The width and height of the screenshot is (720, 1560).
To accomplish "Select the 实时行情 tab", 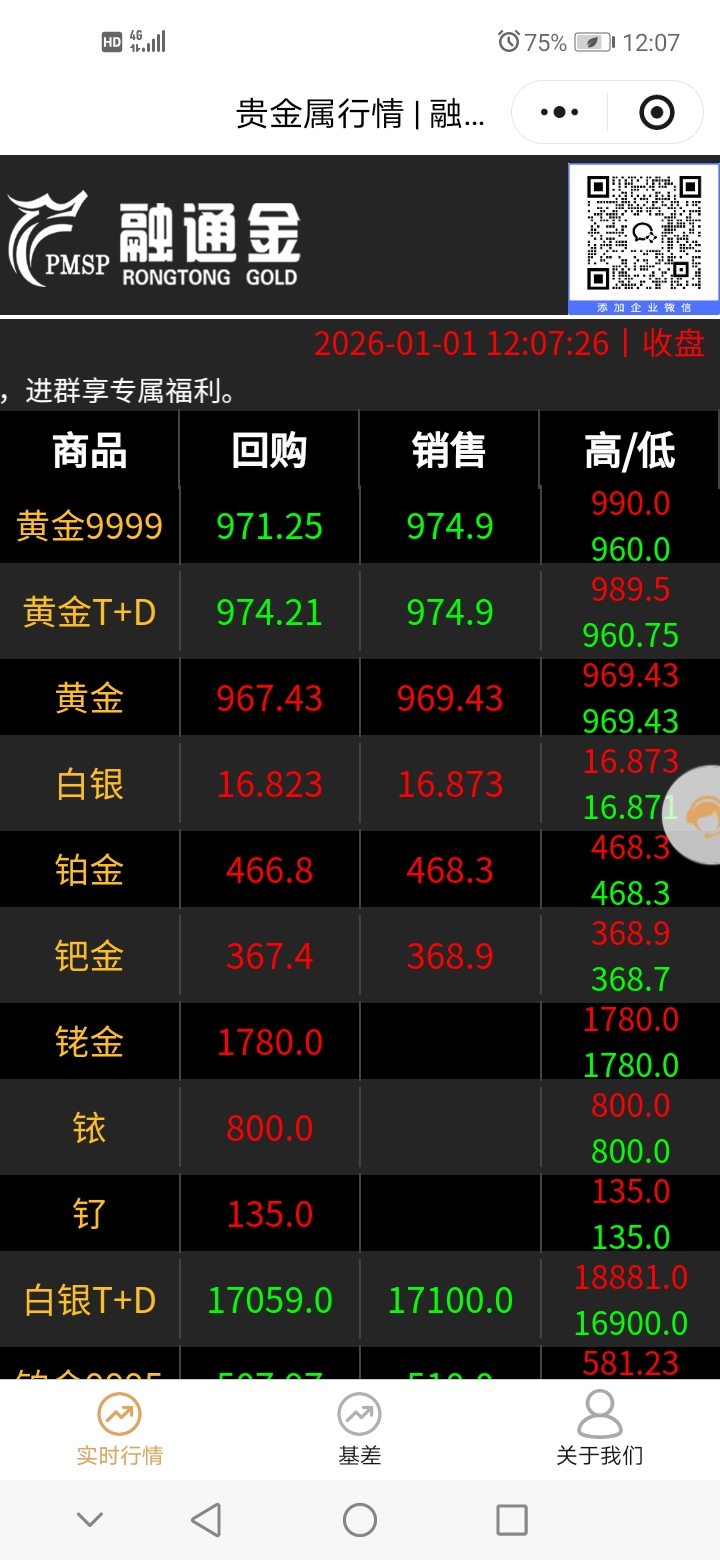I will [x=119, y=1430].
